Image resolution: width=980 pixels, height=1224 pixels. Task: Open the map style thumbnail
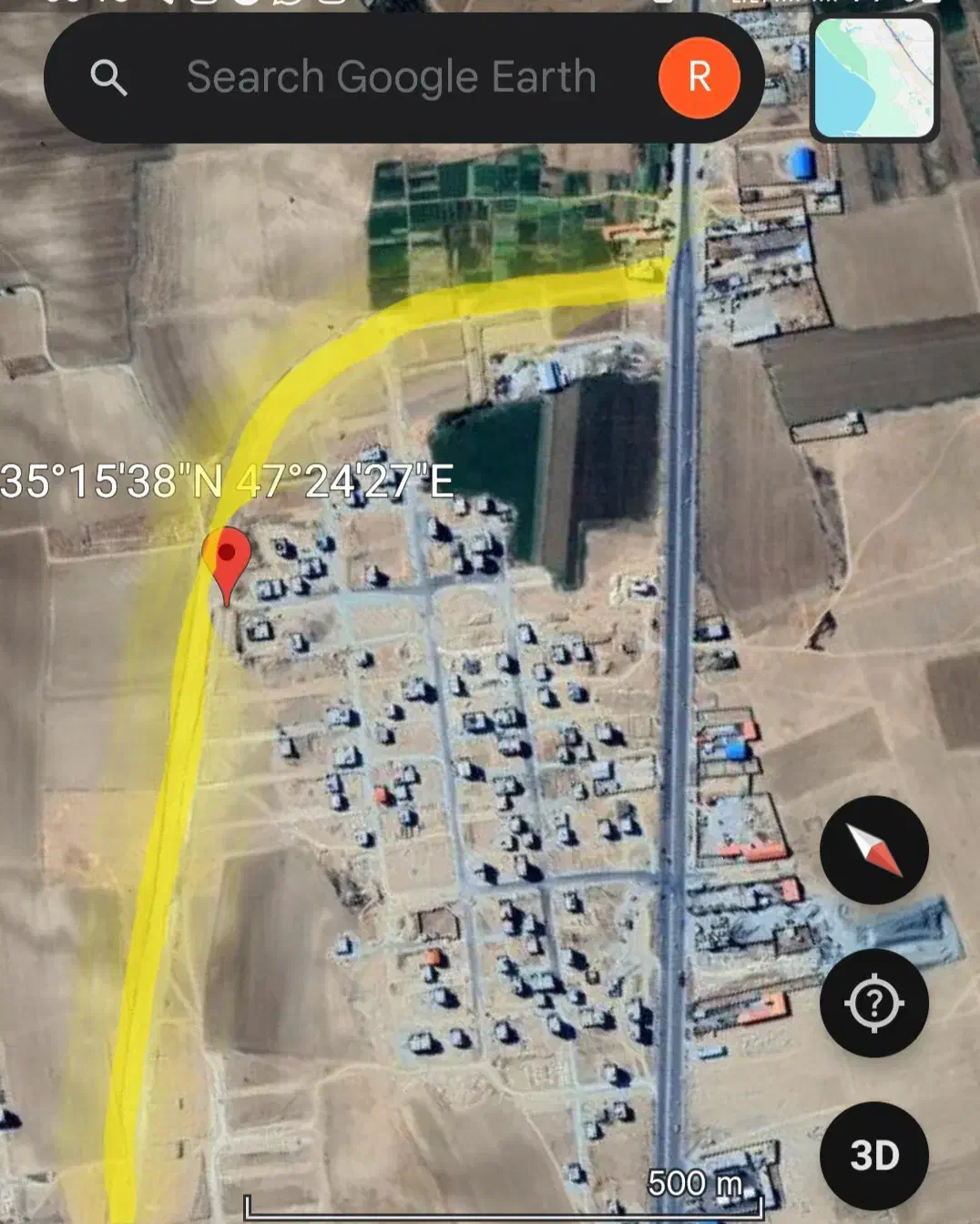pos(874,77)
